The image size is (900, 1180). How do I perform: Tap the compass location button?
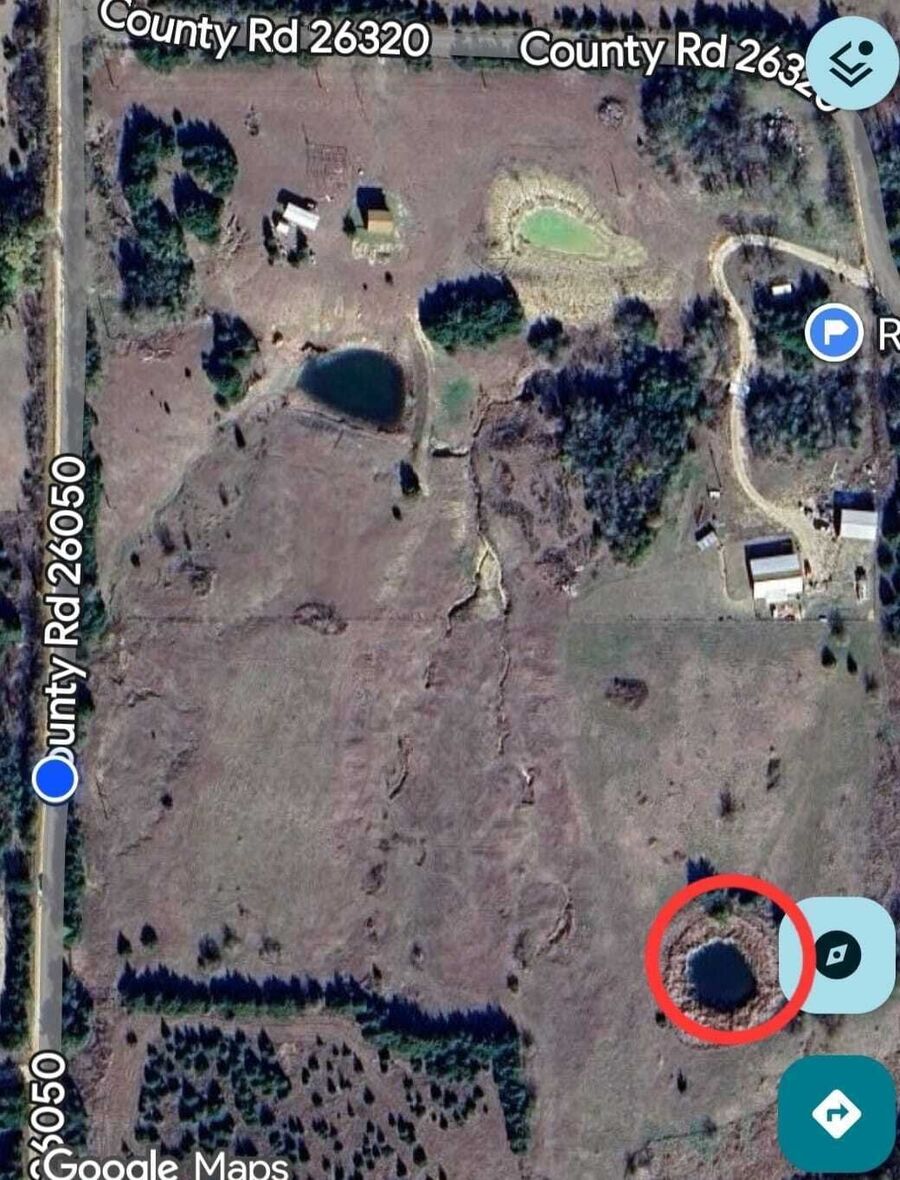(838, 955)
